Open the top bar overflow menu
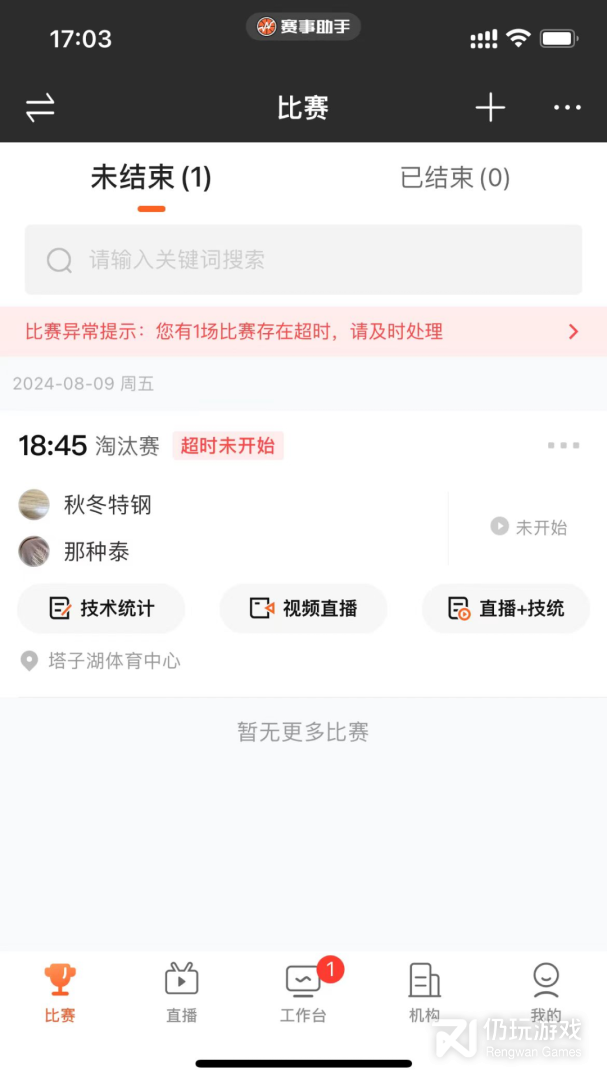This screenshot has height=1080, width=607. pyautogui.click(x=567, y=108)
